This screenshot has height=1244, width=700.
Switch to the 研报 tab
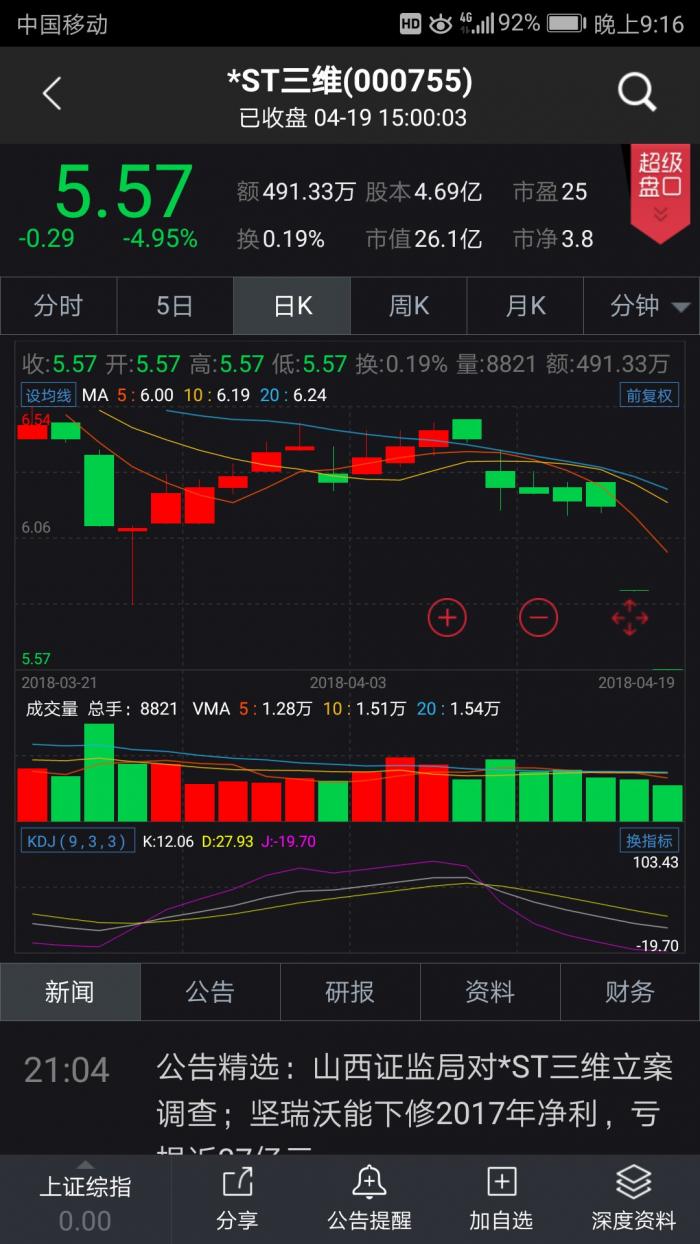[x=350, y=992]
